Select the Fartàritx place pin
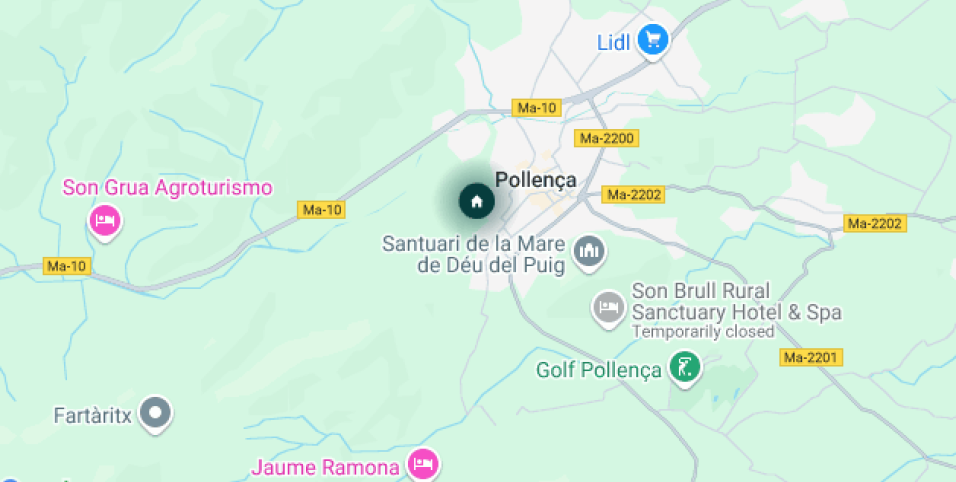Viewport: 956px width, 482px height. coord(155,412)
